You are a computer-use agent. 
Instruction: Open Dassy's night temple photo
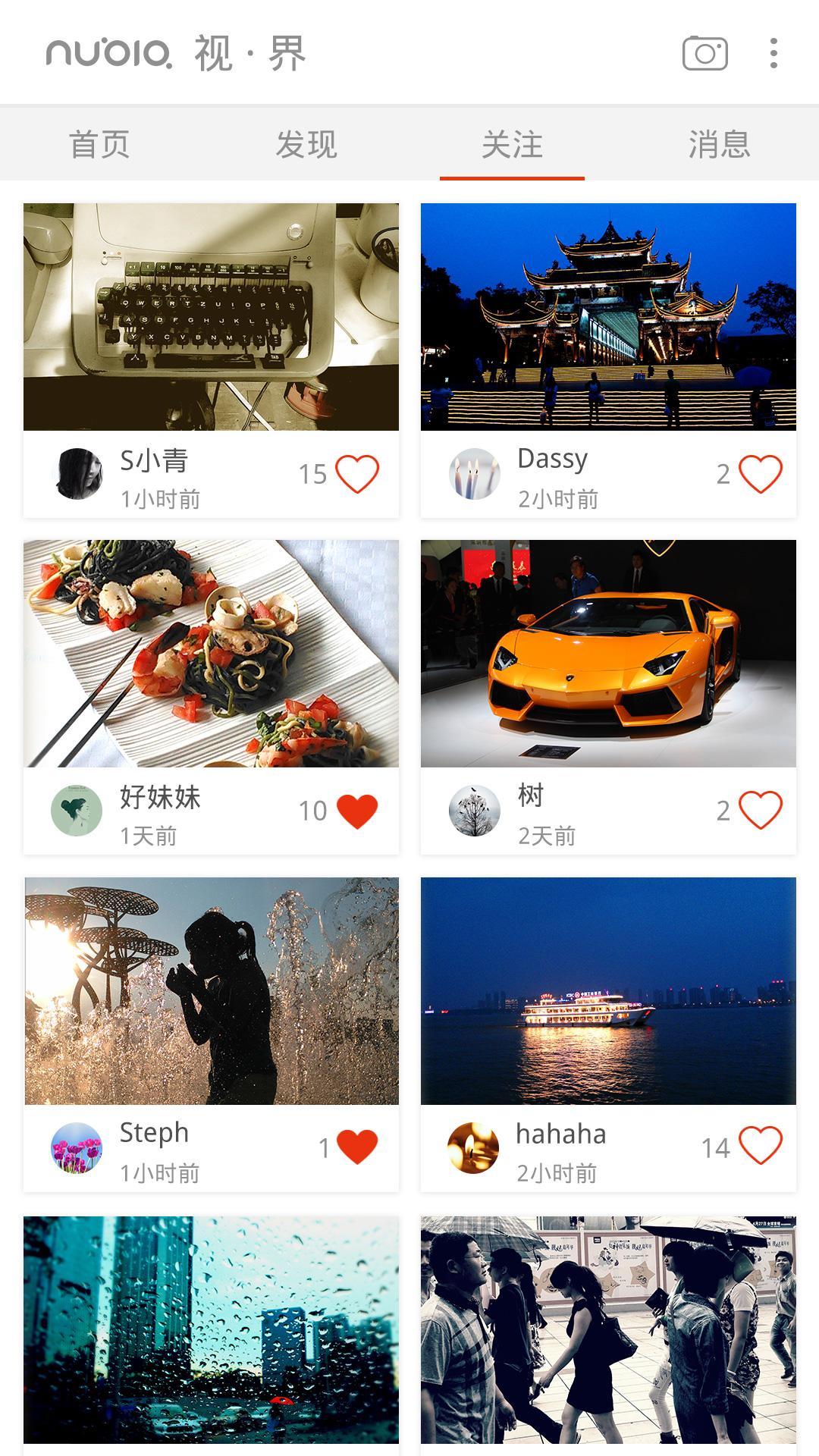(608, 317)
